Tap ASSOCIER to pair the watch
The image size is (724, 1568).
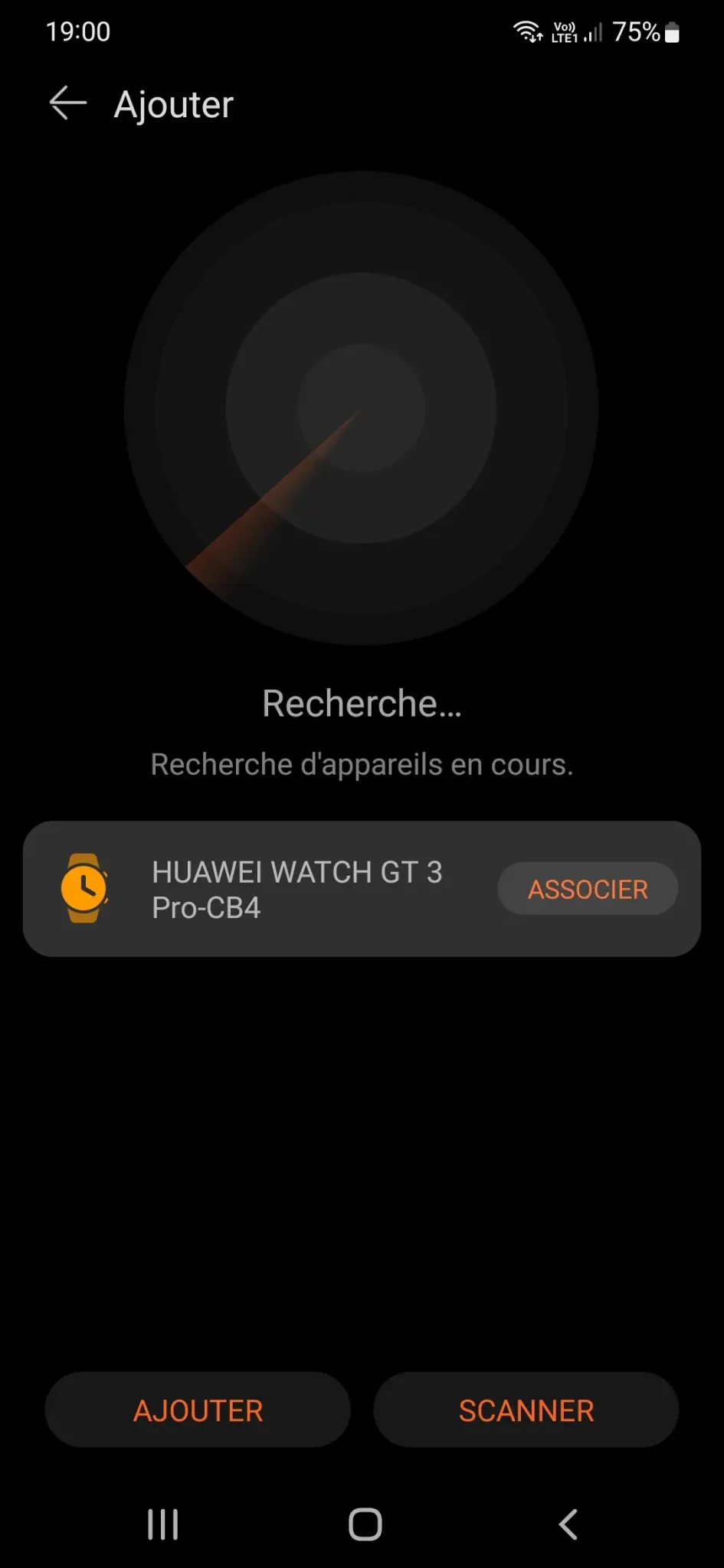[588, 889]
